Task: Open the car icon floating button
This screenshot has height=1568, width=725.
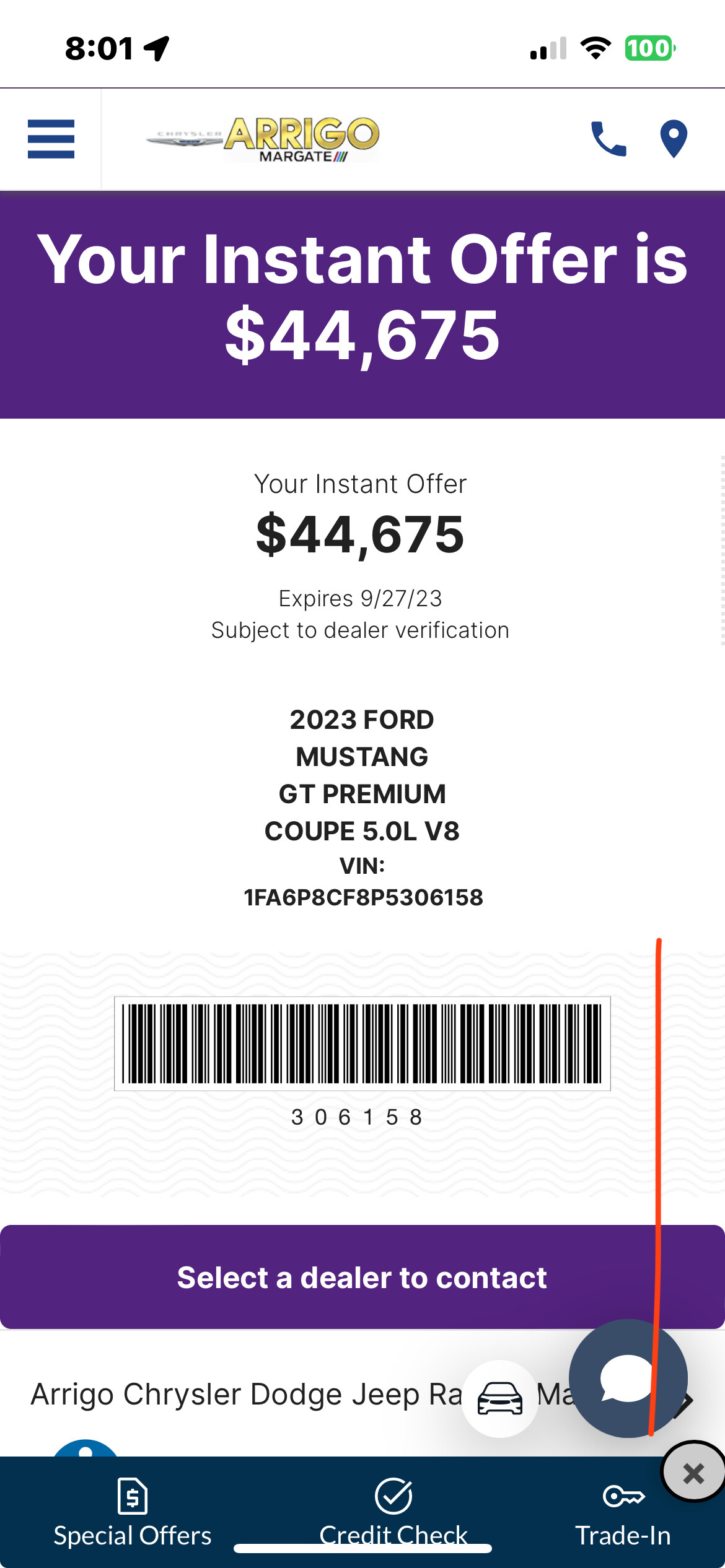Action: (500, 1398)
